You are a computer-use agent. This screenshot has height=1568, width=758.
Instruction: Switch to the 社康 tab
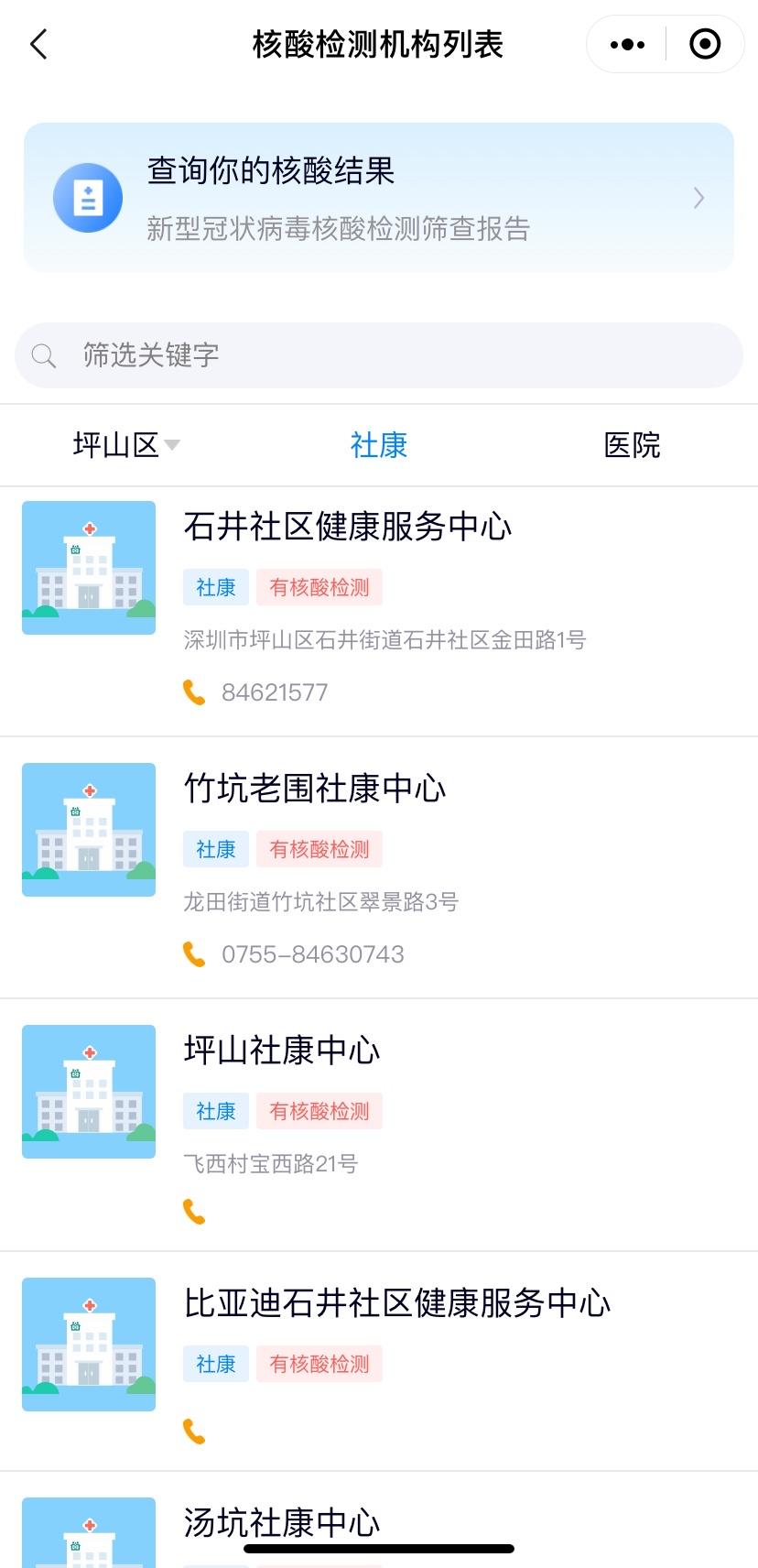click(x=378, y=445)
